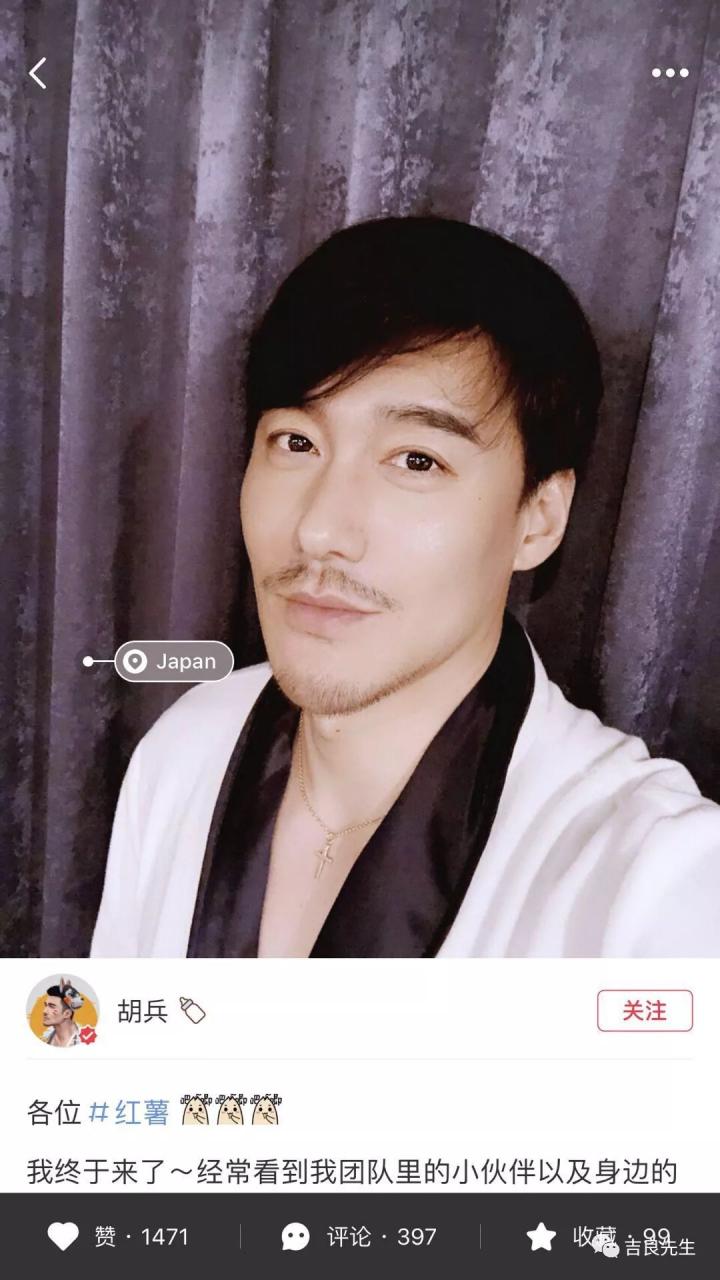Viewport: 720px width, 1280px height.
Task: Go back using the top-left arrow
Action: [38, 73]
